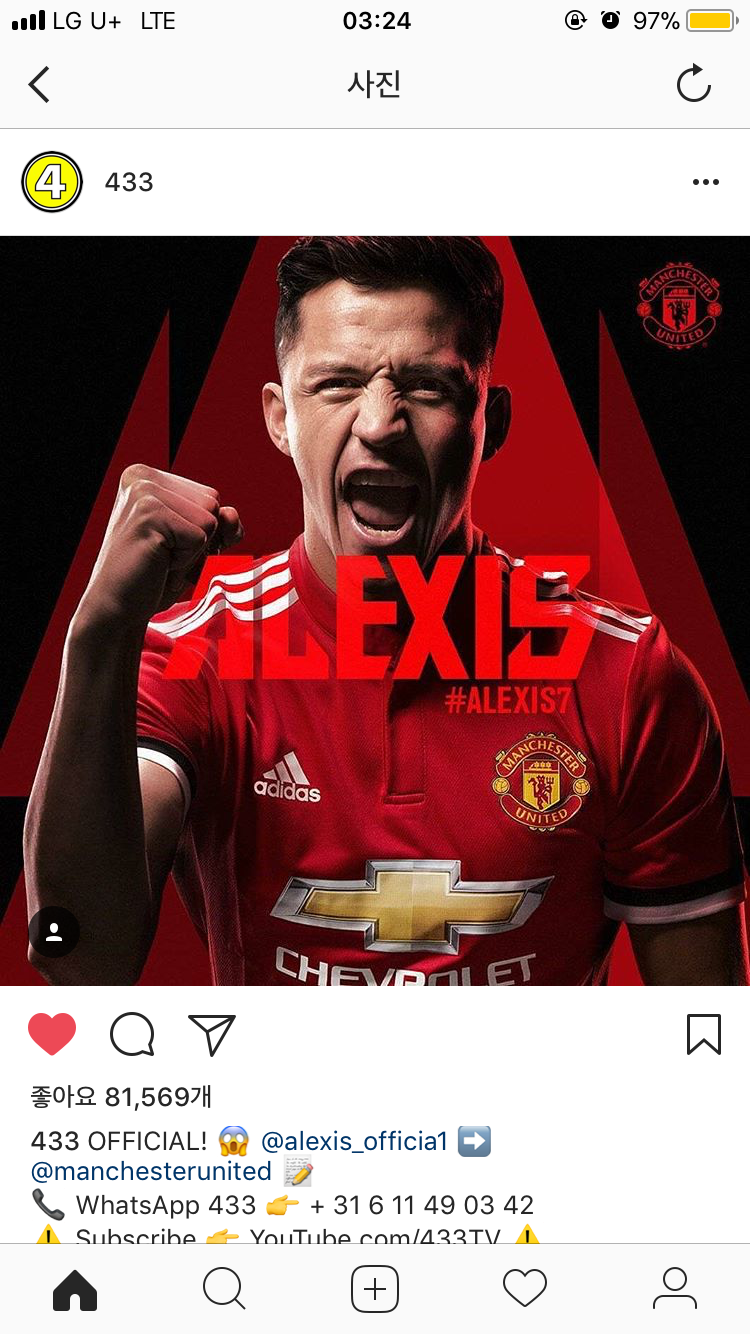The height and width of the screenshot is (1334, 750).
Task: Unlike the post with the heart icon
Action: point(52,1034)
